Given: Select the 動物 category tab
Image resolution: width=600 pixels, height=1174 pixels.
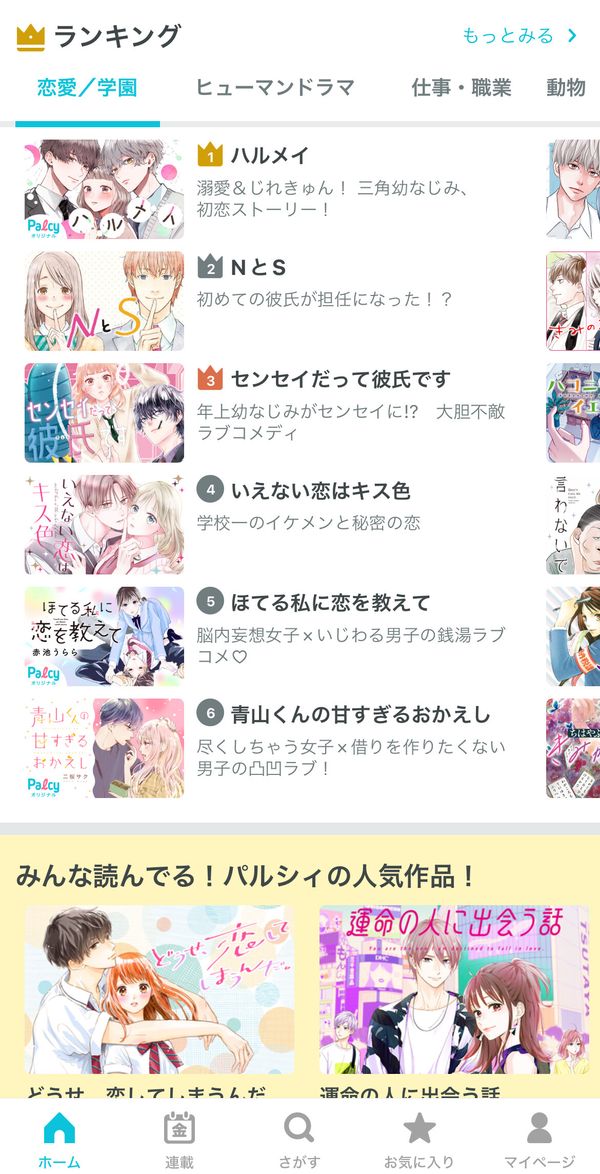Looking at the screenshot, I should tap(566, 88).
